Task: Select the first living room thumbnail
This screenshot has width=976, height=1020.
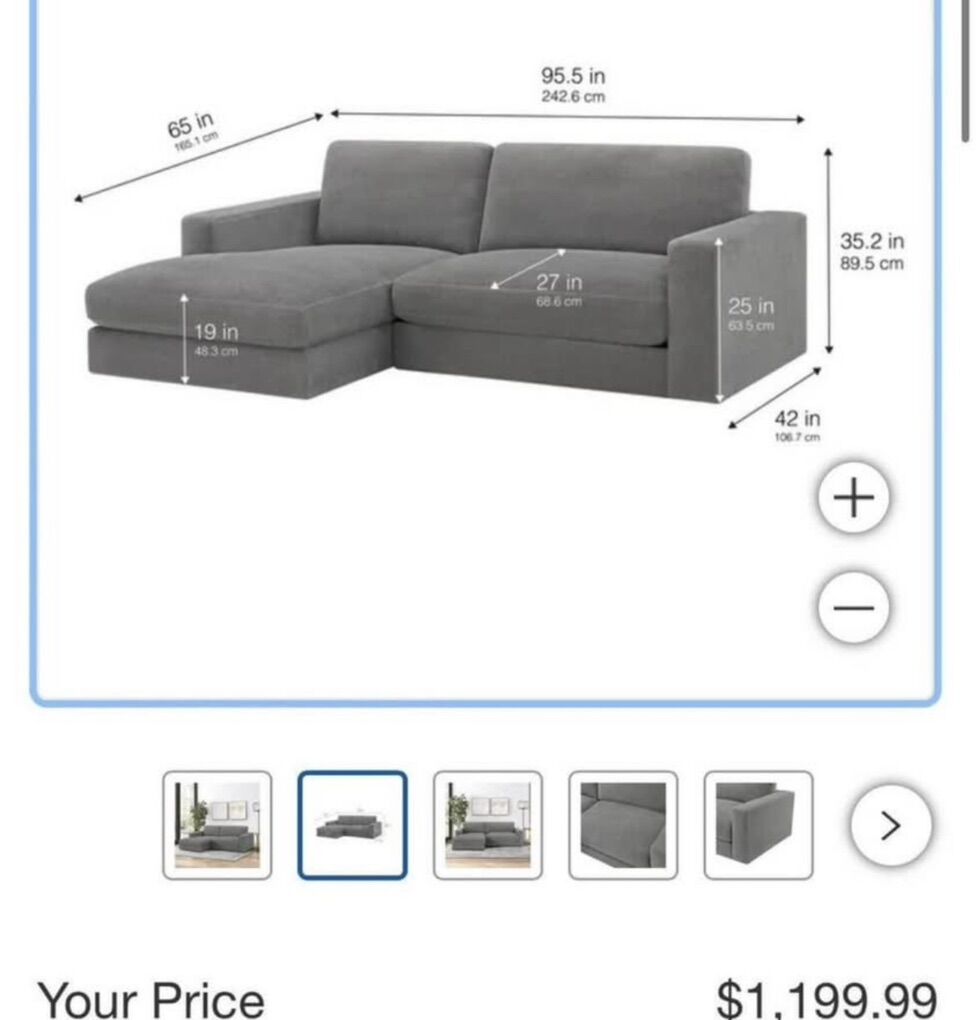Action: pos(217,825)
